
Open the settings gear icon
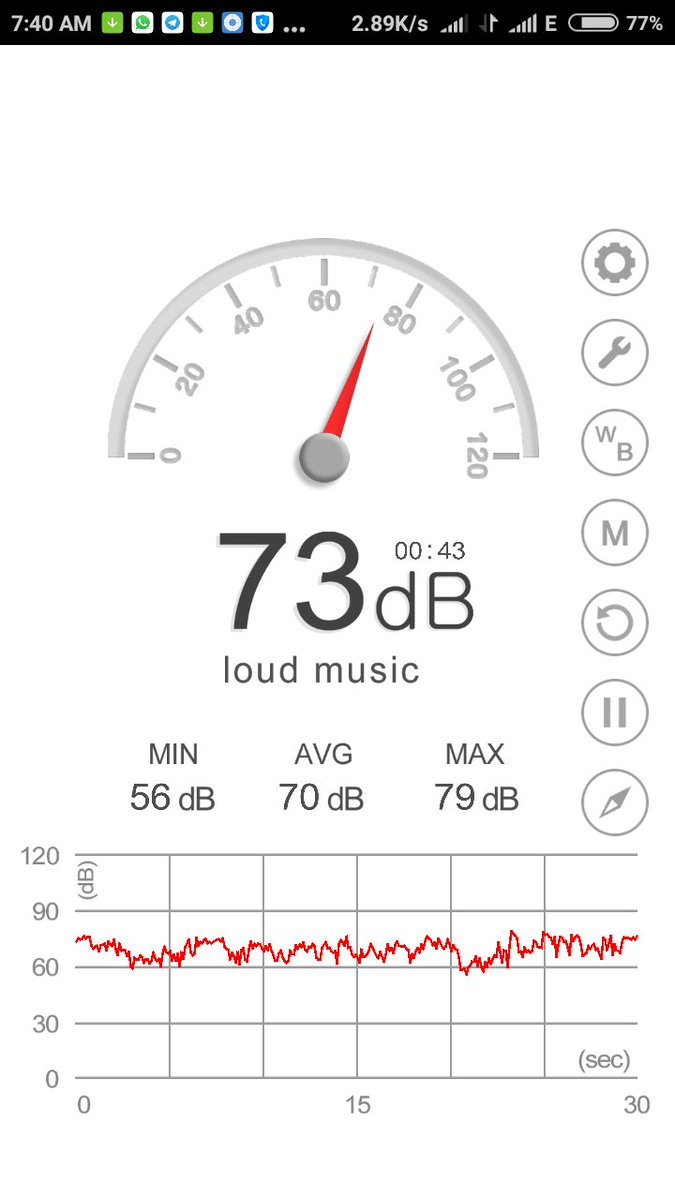point(615,263)
